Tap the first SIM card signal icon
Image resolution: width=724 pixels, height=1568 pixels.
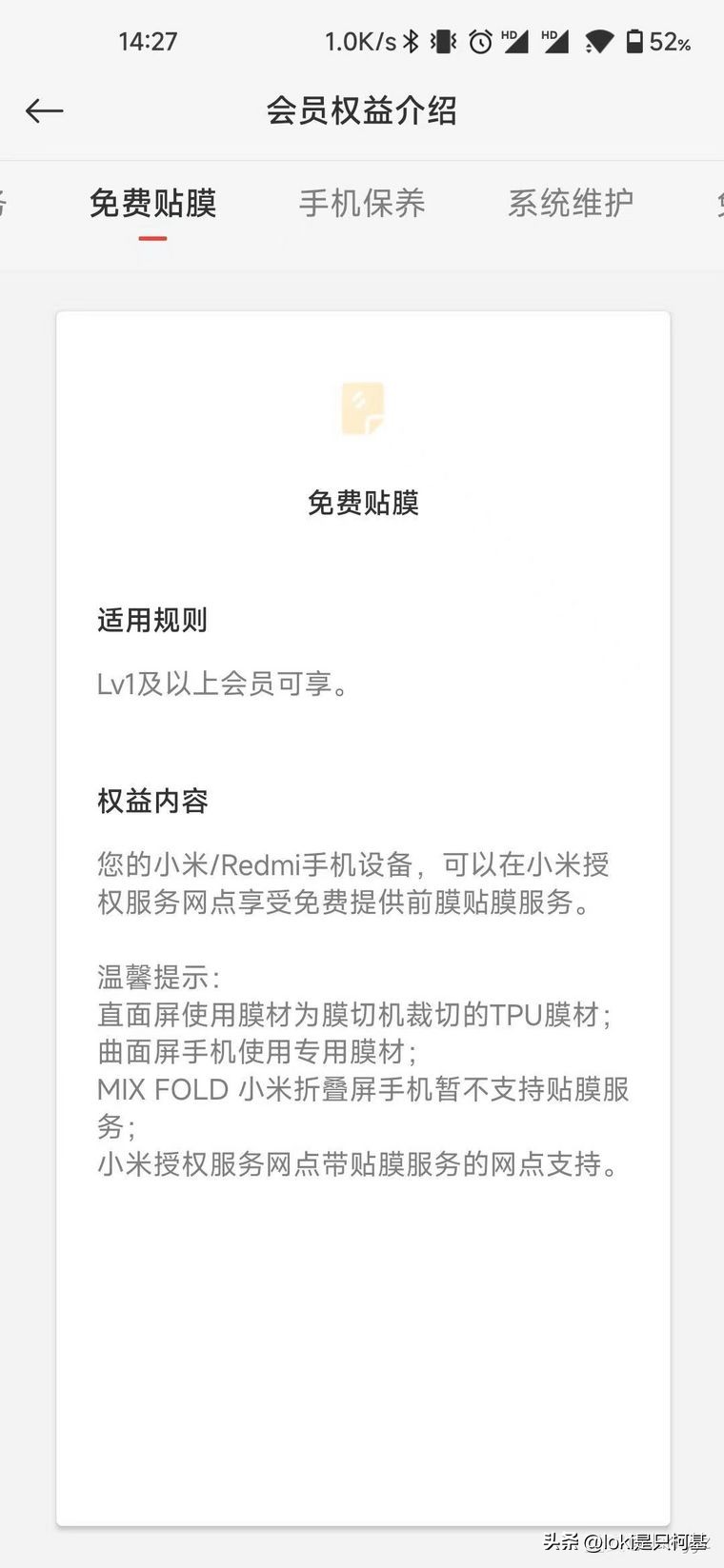[x=517, y=41]
